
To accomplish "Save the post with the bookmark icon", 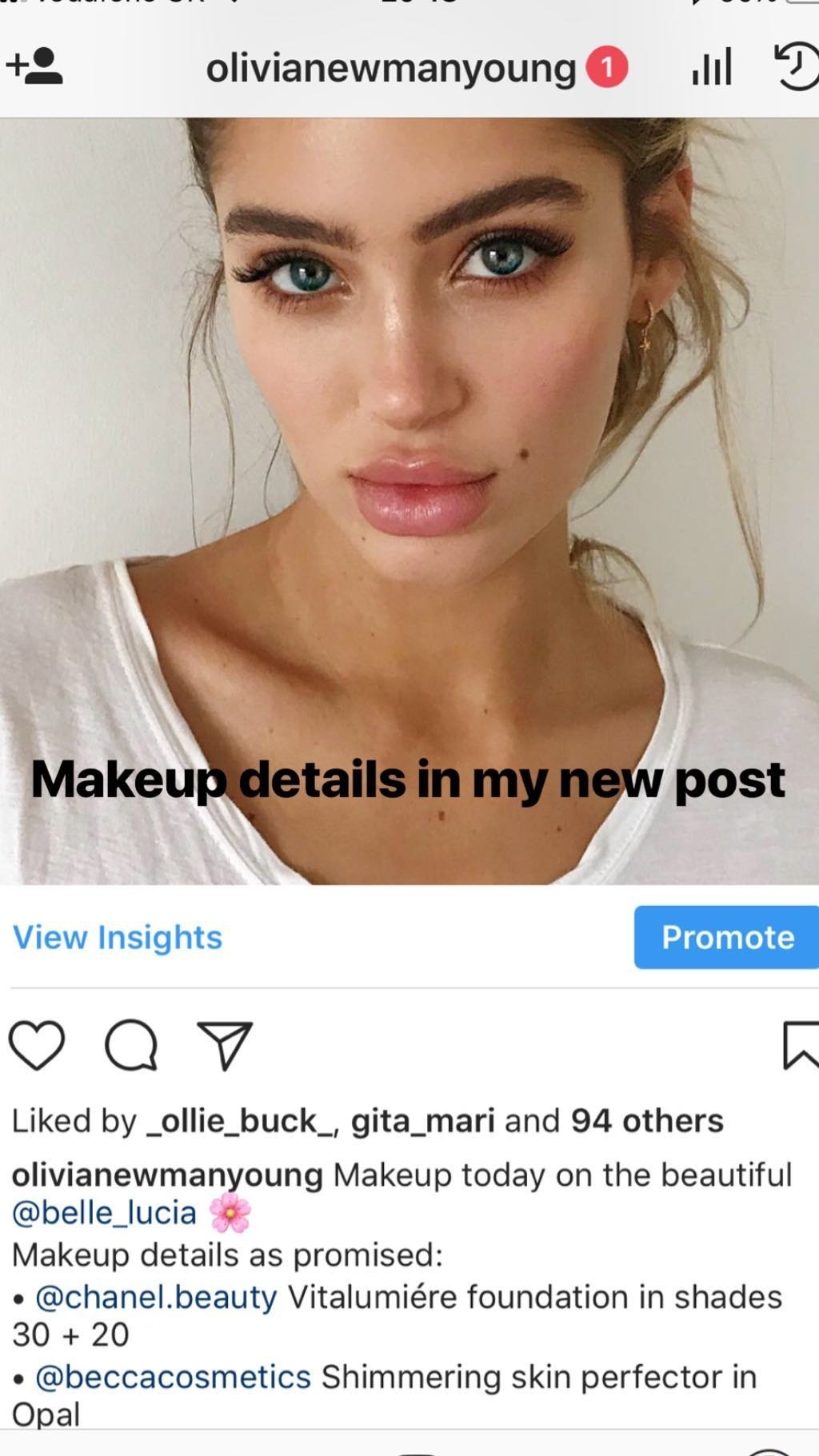I will coord(800,1045).
